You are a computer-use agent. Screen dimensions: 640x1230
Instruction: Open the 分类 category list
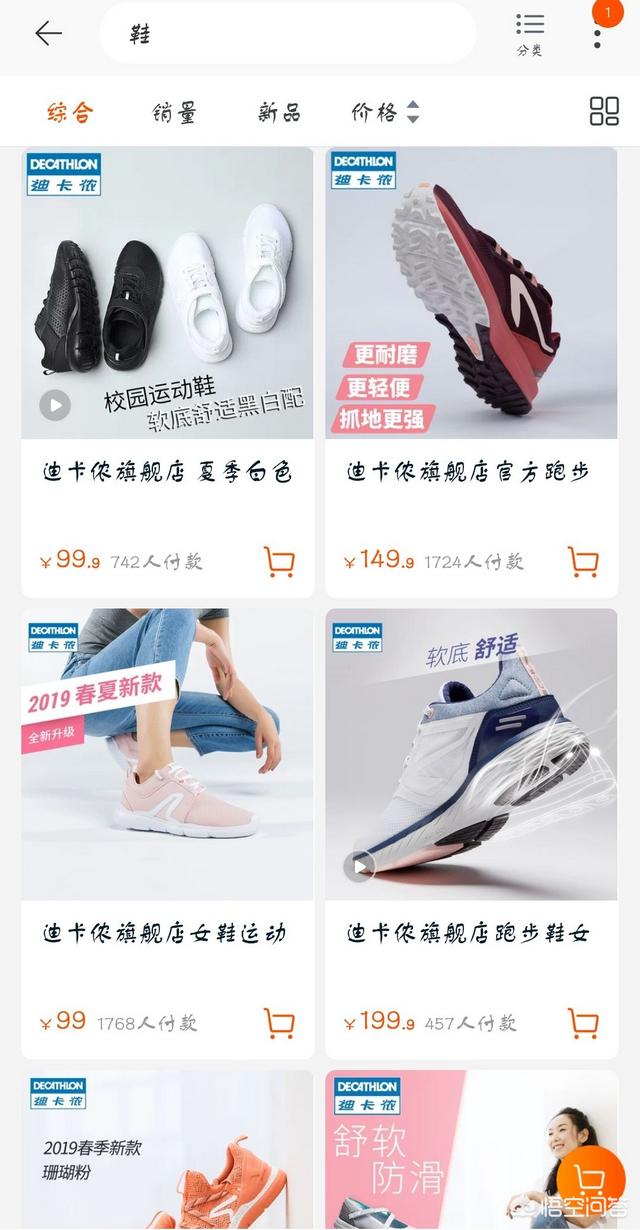point(530,34)
